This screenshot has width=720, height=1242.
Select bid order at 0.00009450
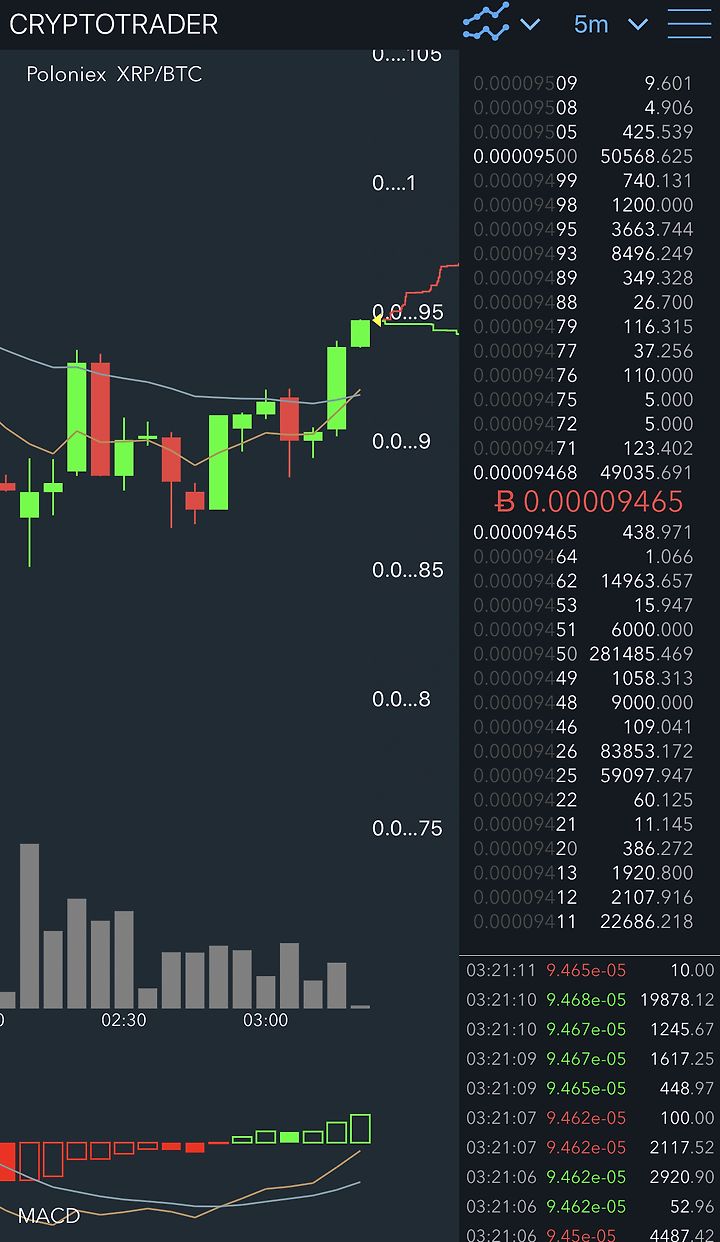[583, 654]
